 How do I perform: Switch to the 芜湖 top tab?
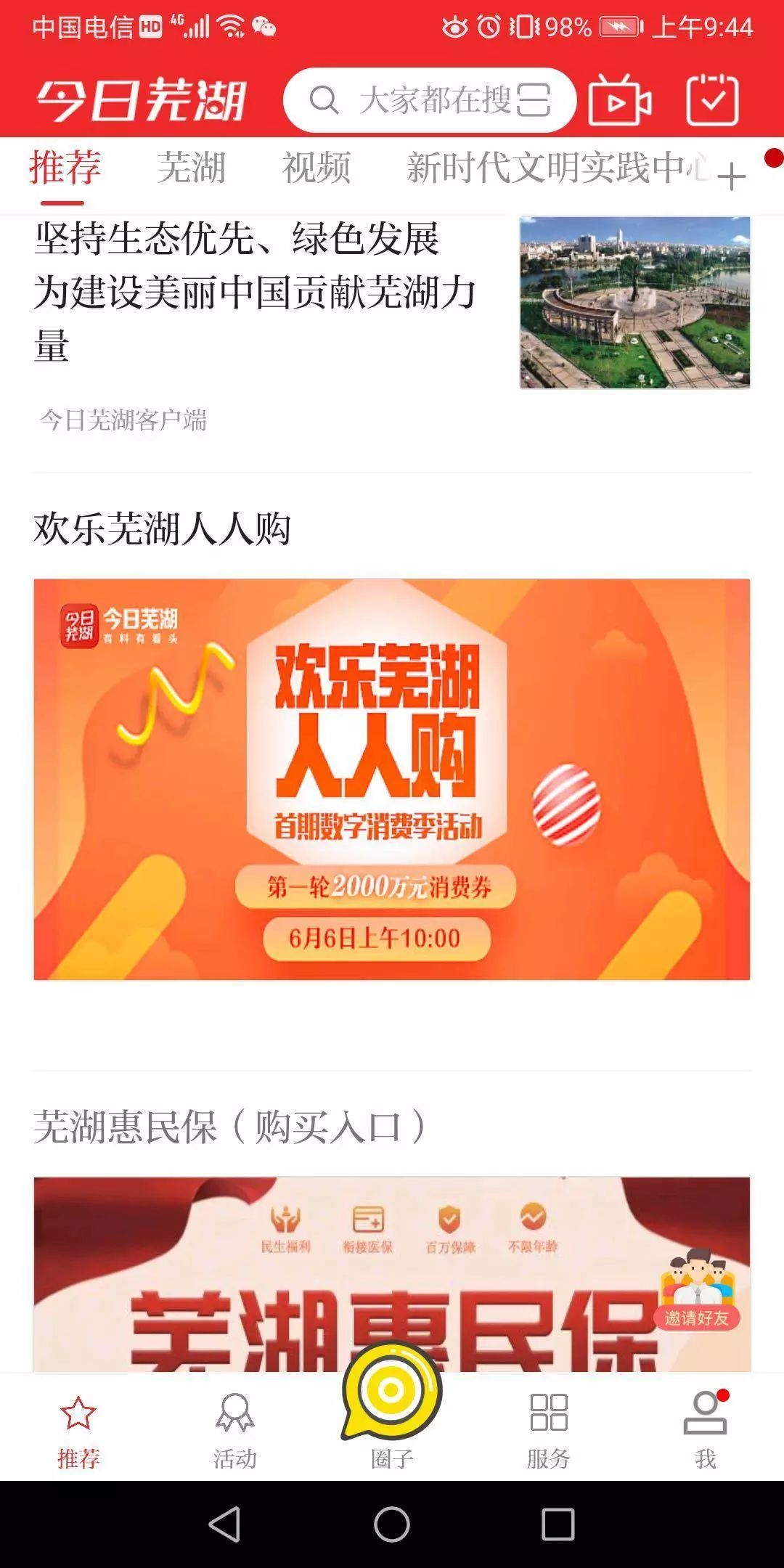pyautogui.click(x=192, y=168)
